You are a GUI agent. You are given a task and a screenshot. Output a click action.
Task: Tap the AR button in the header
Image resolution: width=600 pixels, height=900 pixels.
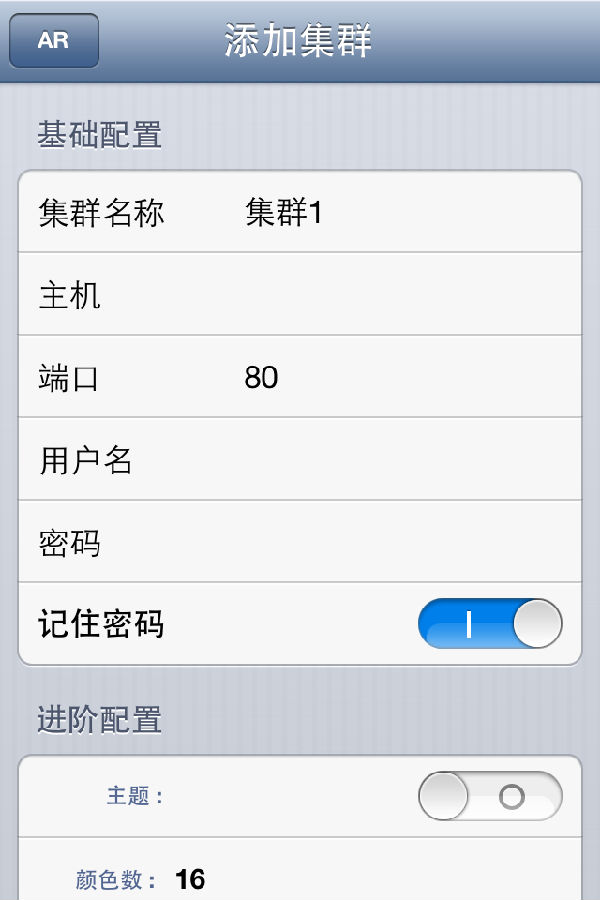[53, 41]
